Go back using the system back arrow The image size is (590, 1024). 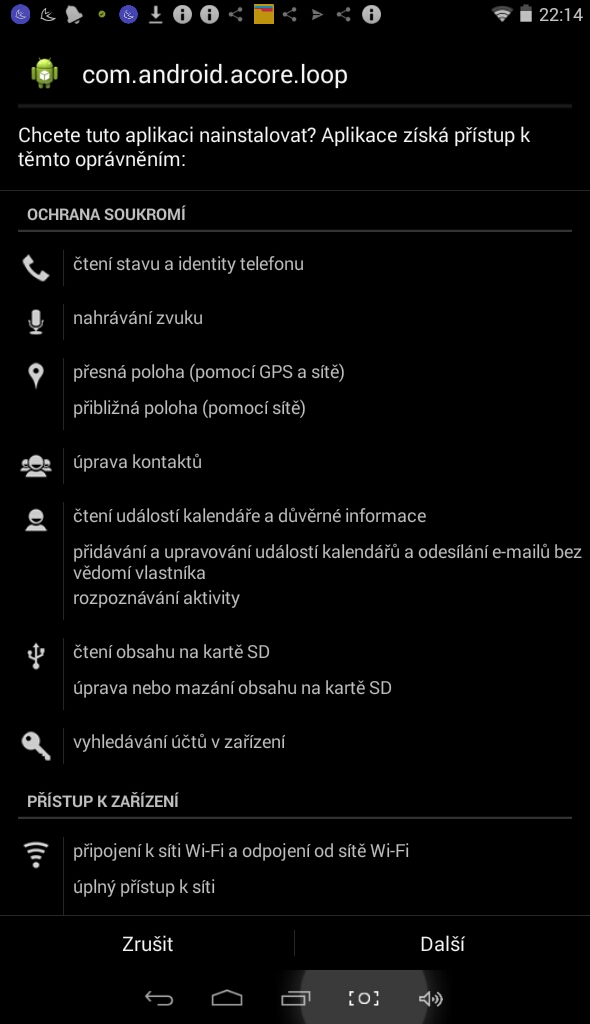pyautogui.click(x=159, y=998)
